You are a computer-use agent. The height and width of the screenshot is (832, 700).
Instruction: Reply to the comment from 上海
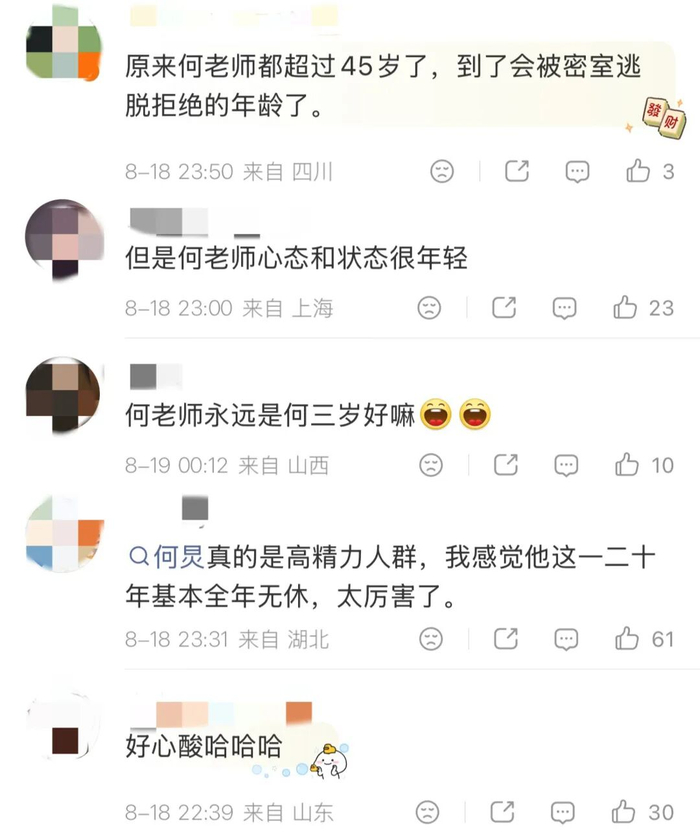pos(565,308)
